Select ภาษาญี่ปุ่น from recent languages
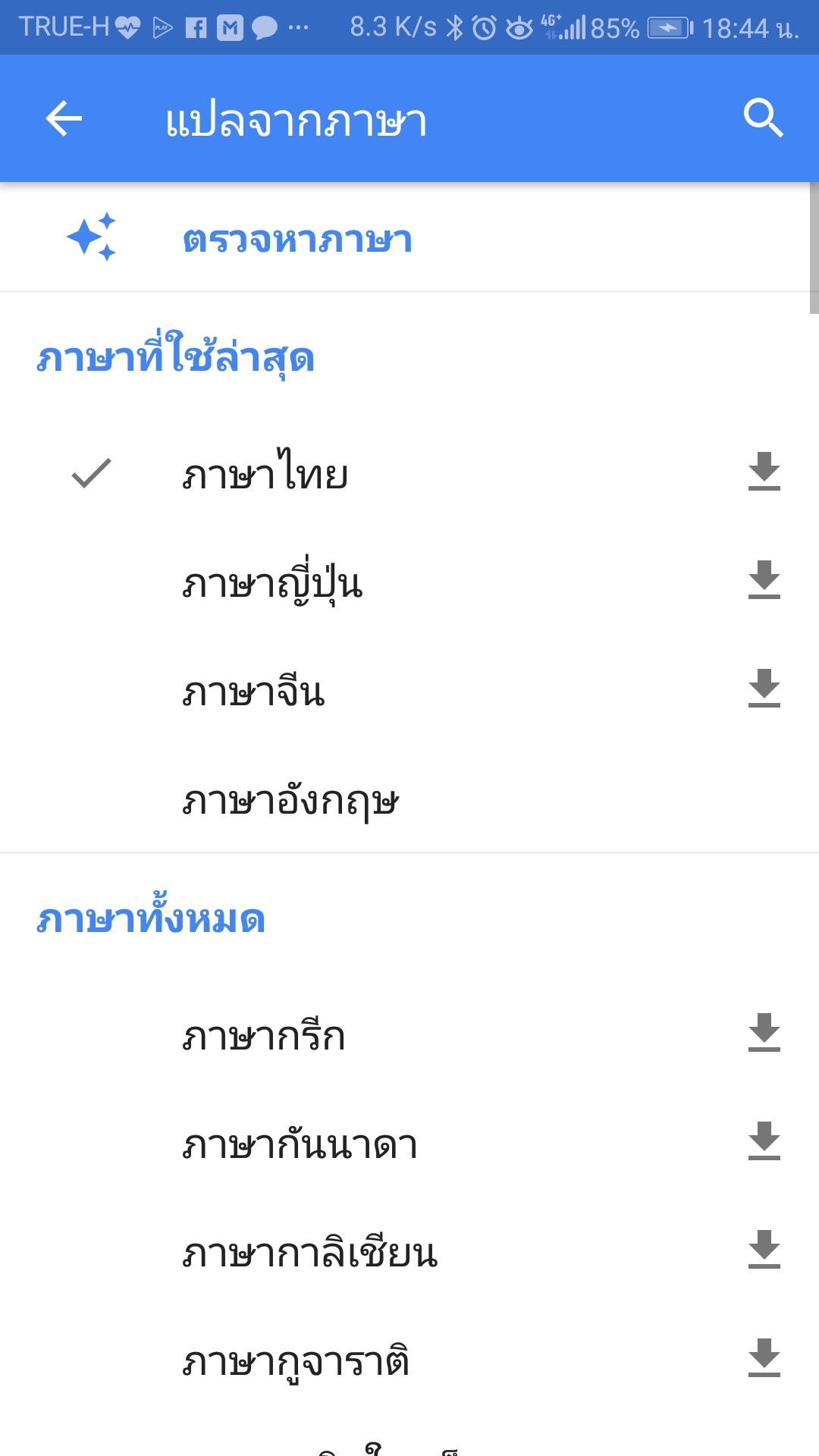Viewport: 819px width, 1456px height. point(273,584)
